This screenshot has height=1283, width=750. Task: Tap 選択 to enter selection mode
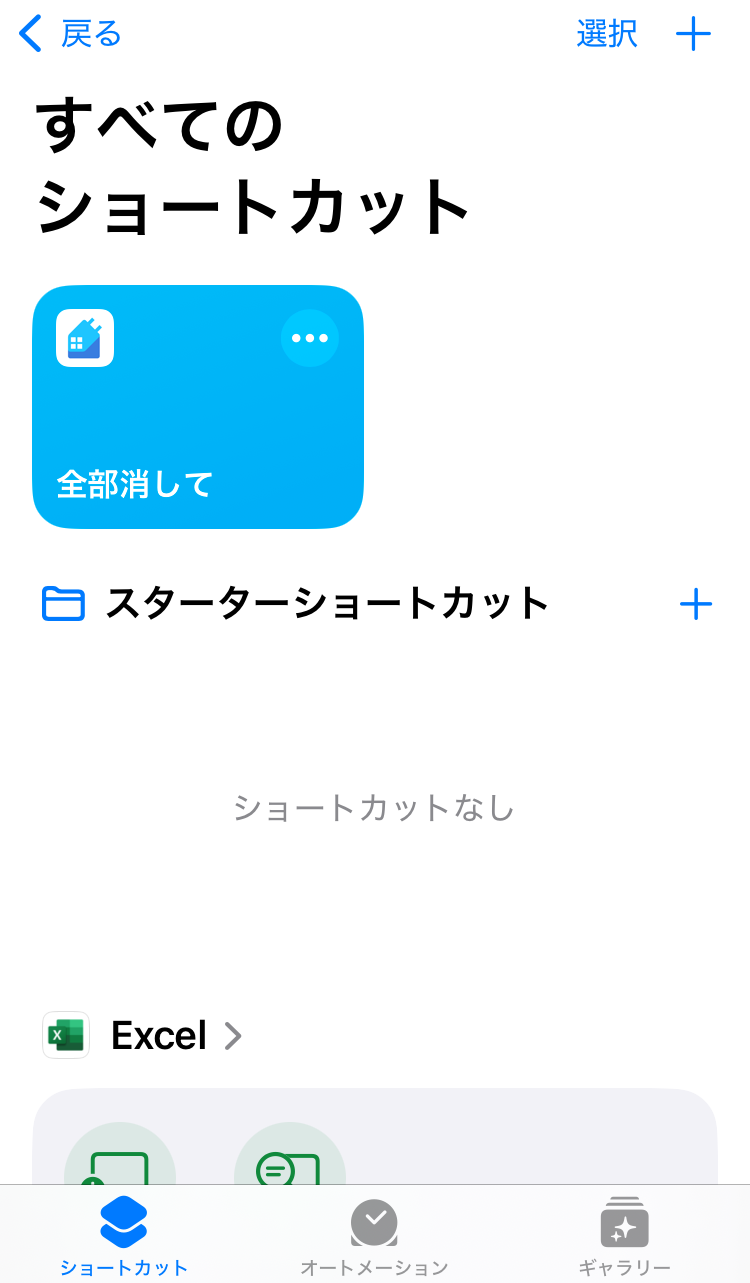click(607, 33)
